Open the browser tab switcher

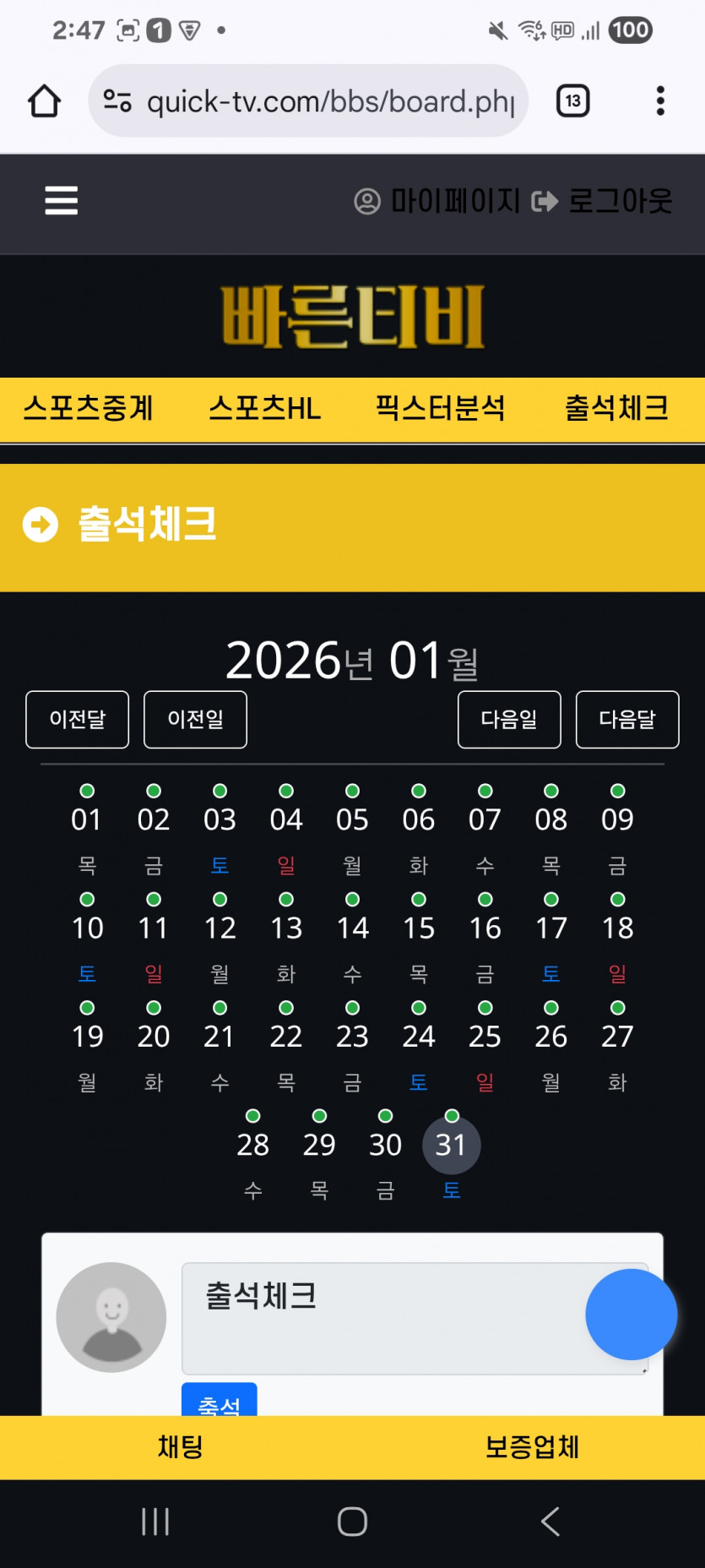(x=573, y=101)
